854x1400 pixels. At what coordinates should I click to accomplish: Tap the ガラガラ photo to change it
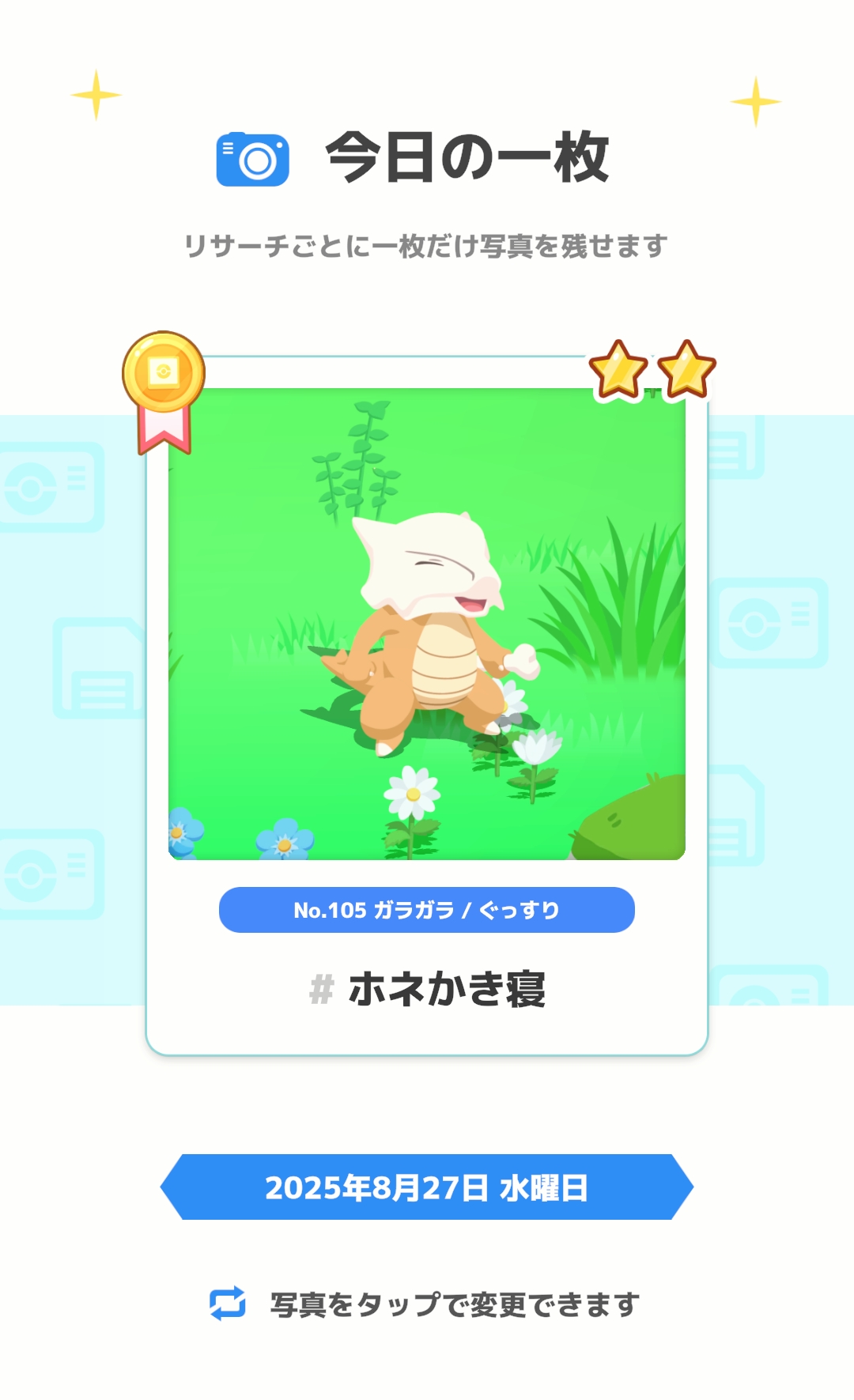(427, 624)
